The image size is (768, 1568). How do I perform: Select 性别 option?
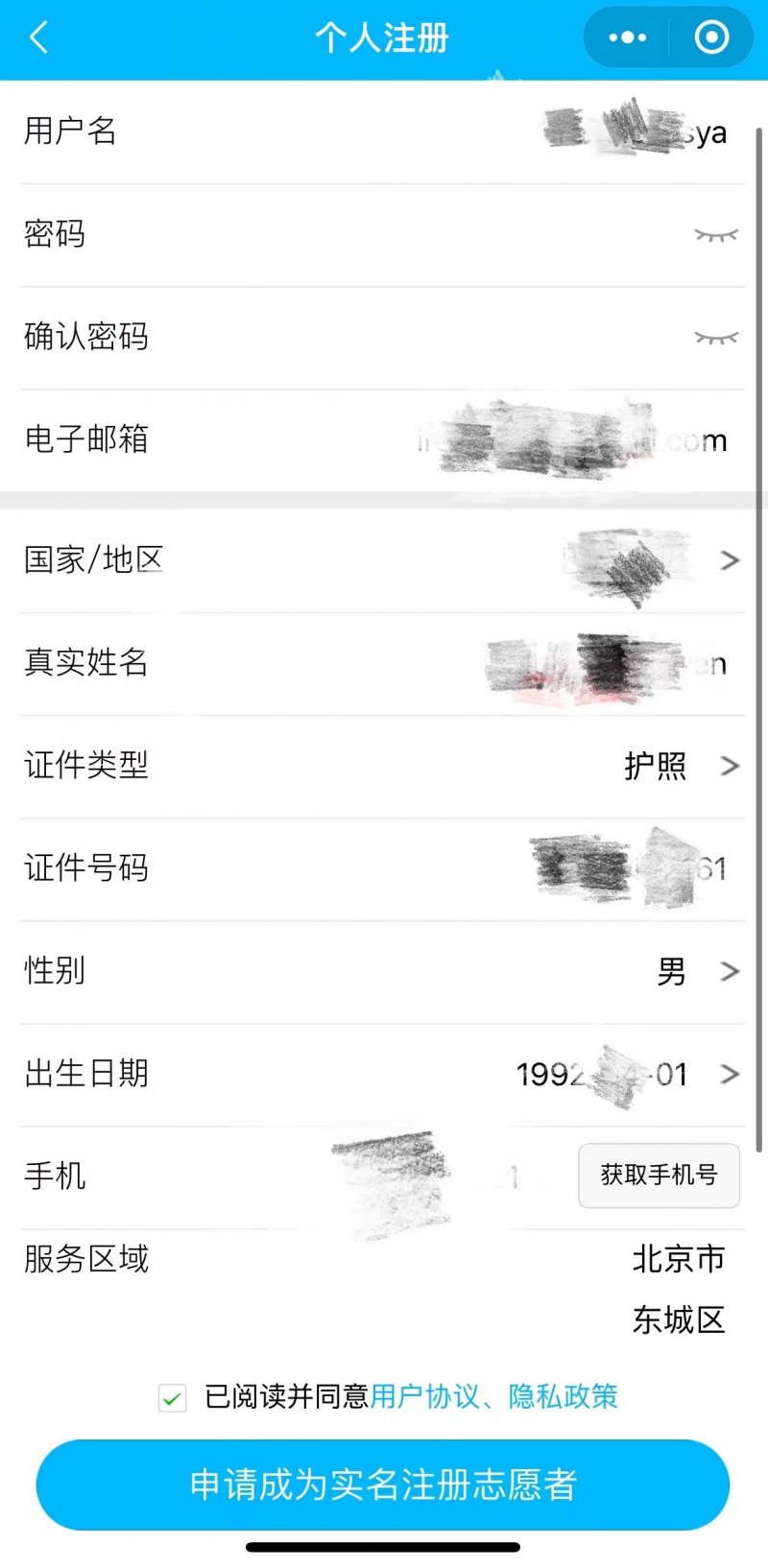click(383, 971)
